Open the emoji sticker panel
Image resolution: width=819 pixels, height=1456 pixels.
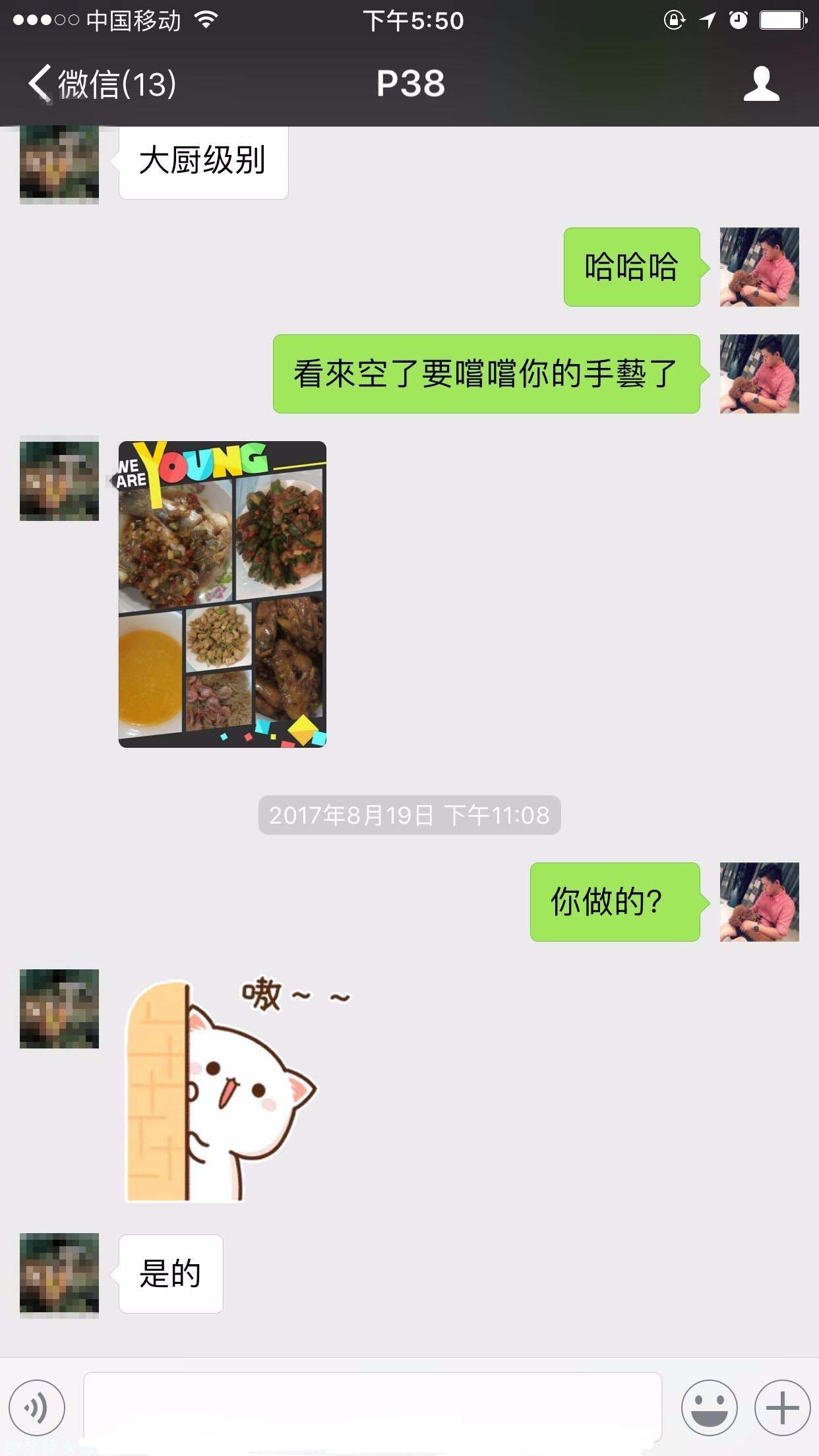[709, 1407]
